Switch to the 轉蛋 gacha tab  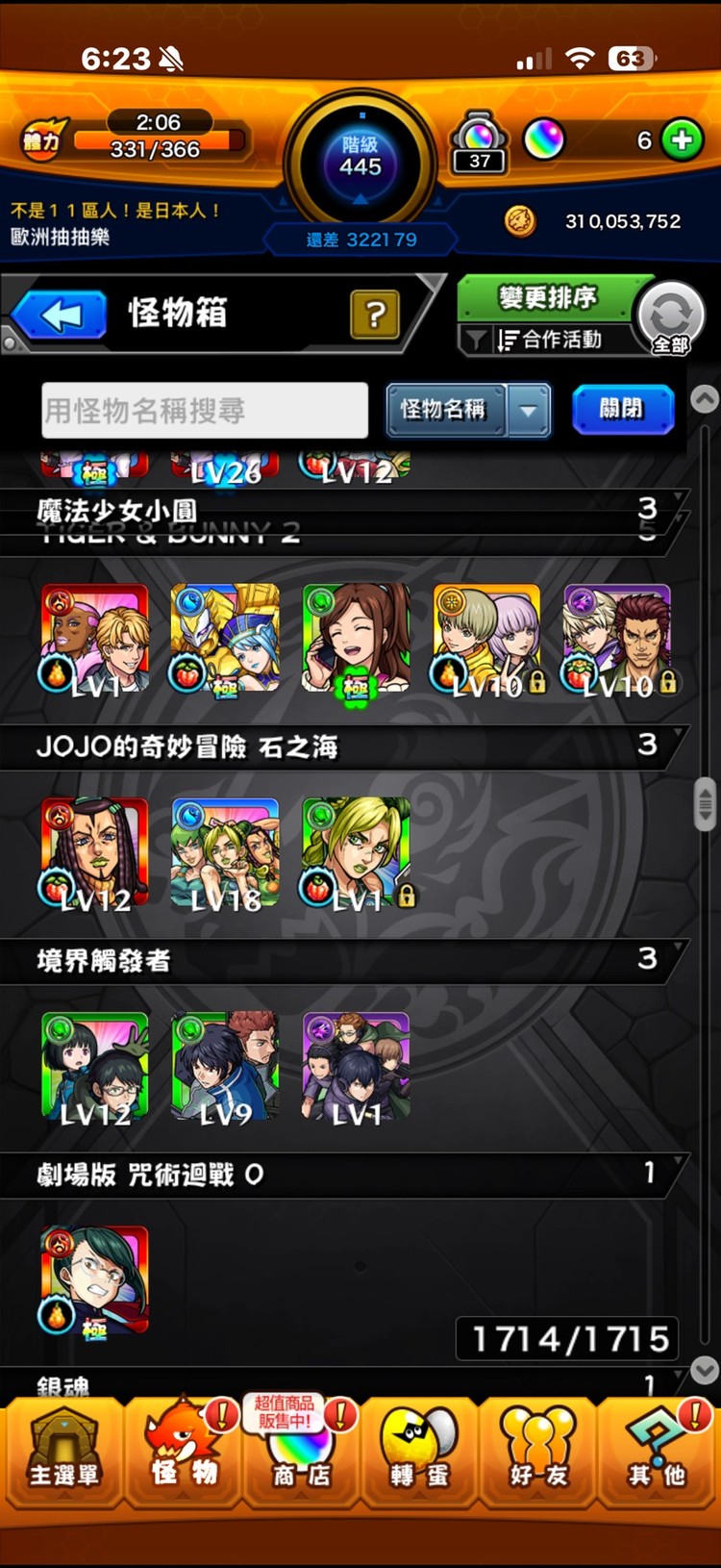coord(419,1453)
